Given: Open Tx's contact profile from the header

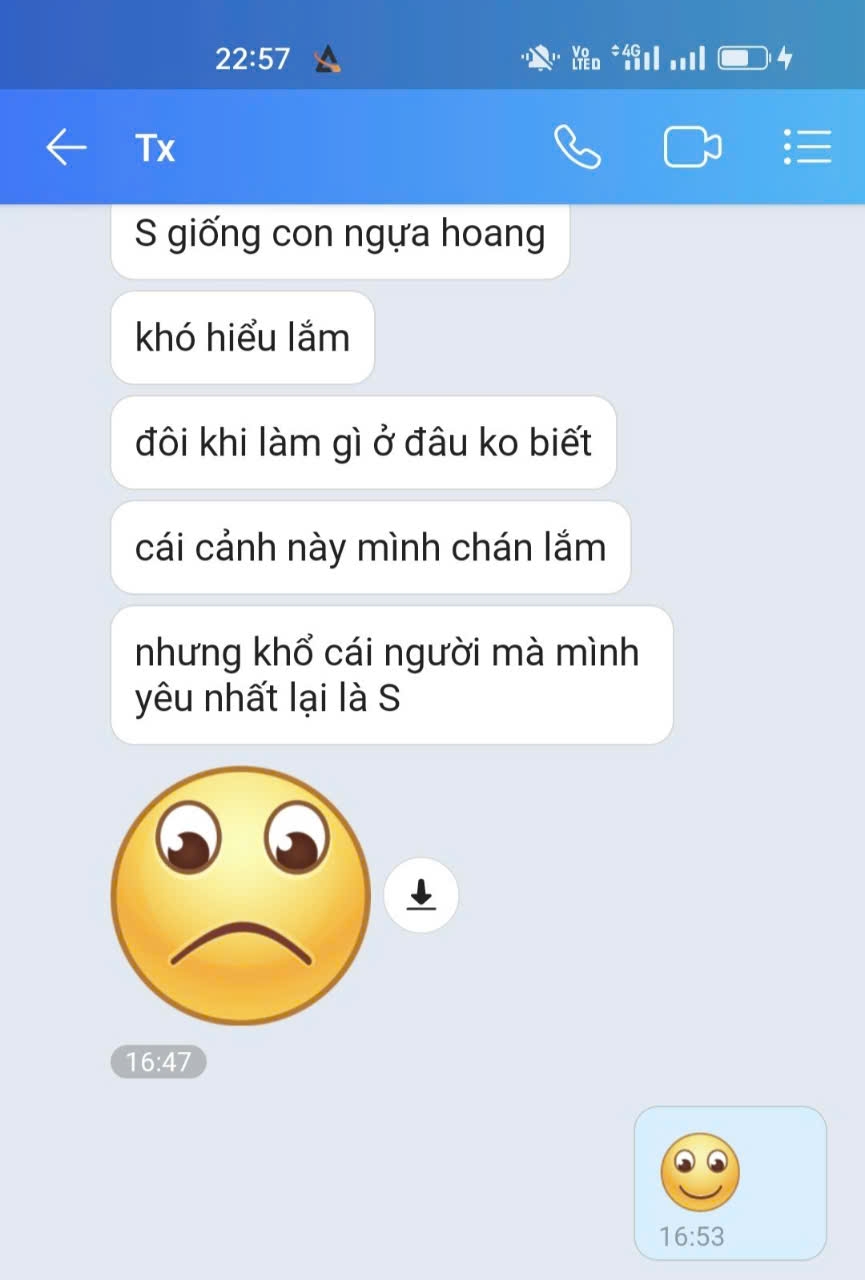Looking at the screenshot, I should [156, 148].
